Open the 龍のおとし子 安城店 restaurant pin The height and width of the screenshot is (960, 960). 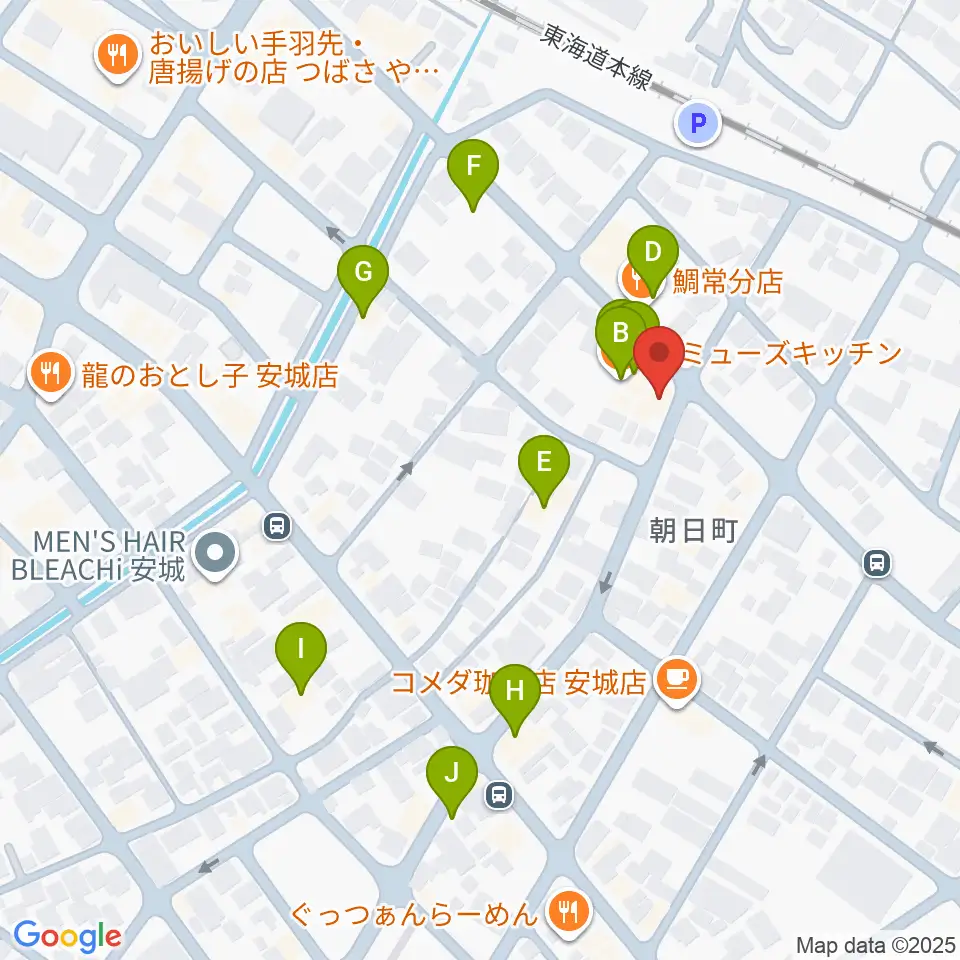(x=51, y=374)
